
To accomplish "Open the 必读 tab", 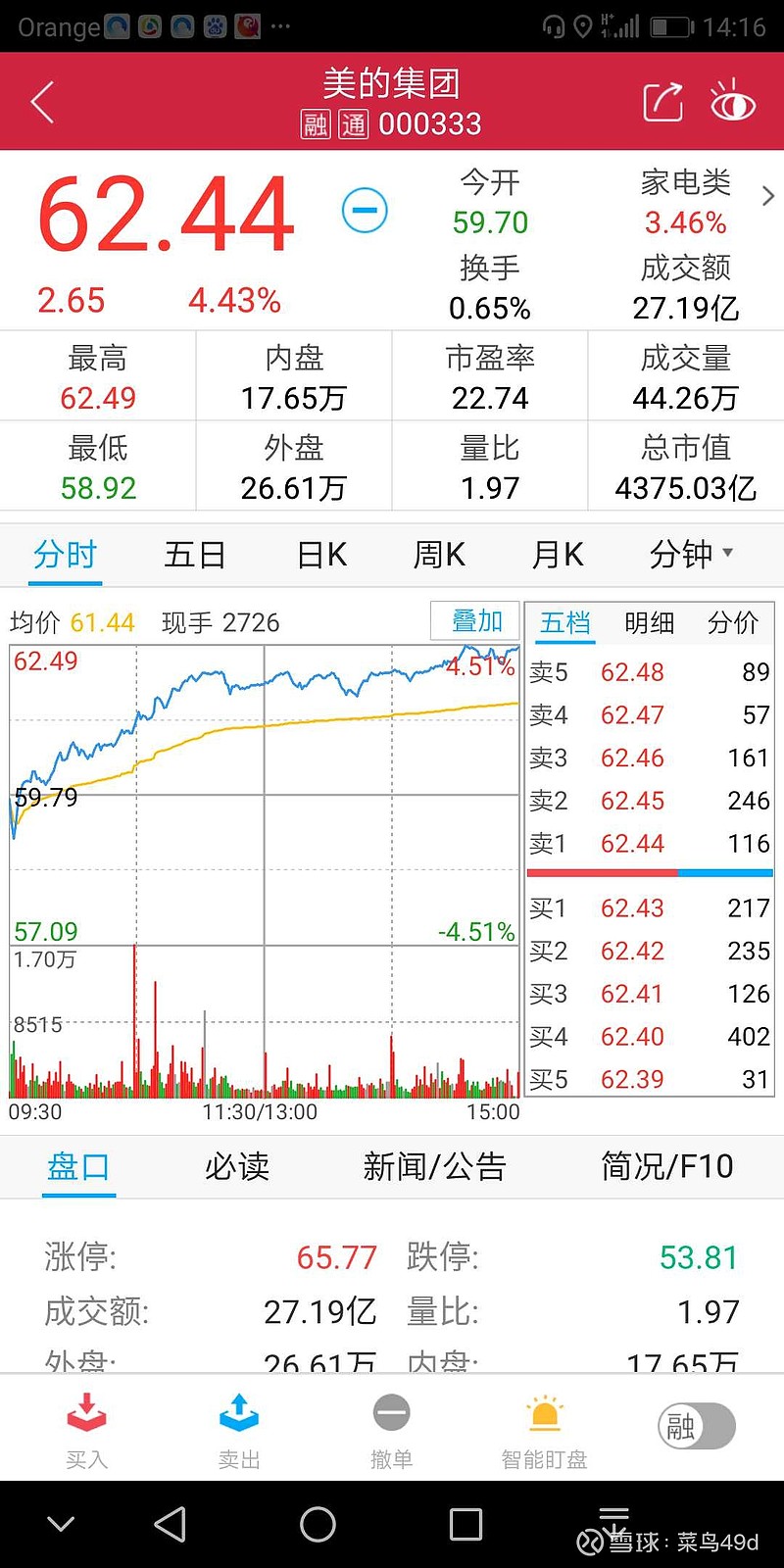I will [237, 1166].
